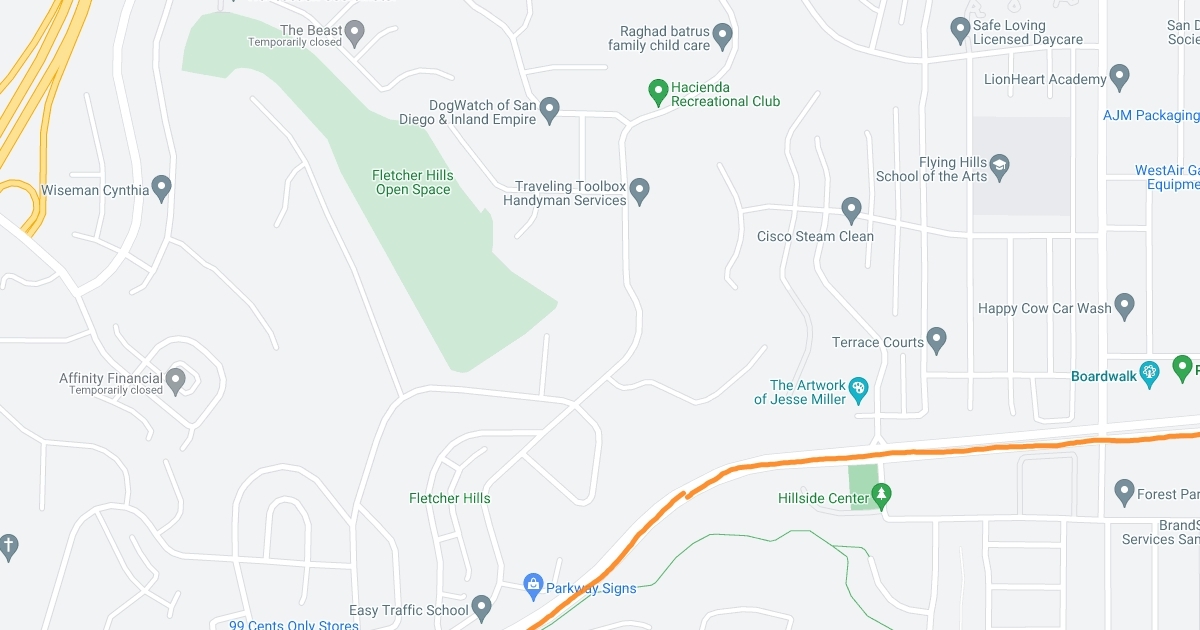Tap the Happy Cow Car Wash pin
Viewport: 1200px width, 630px height.
coord(1124,305)
